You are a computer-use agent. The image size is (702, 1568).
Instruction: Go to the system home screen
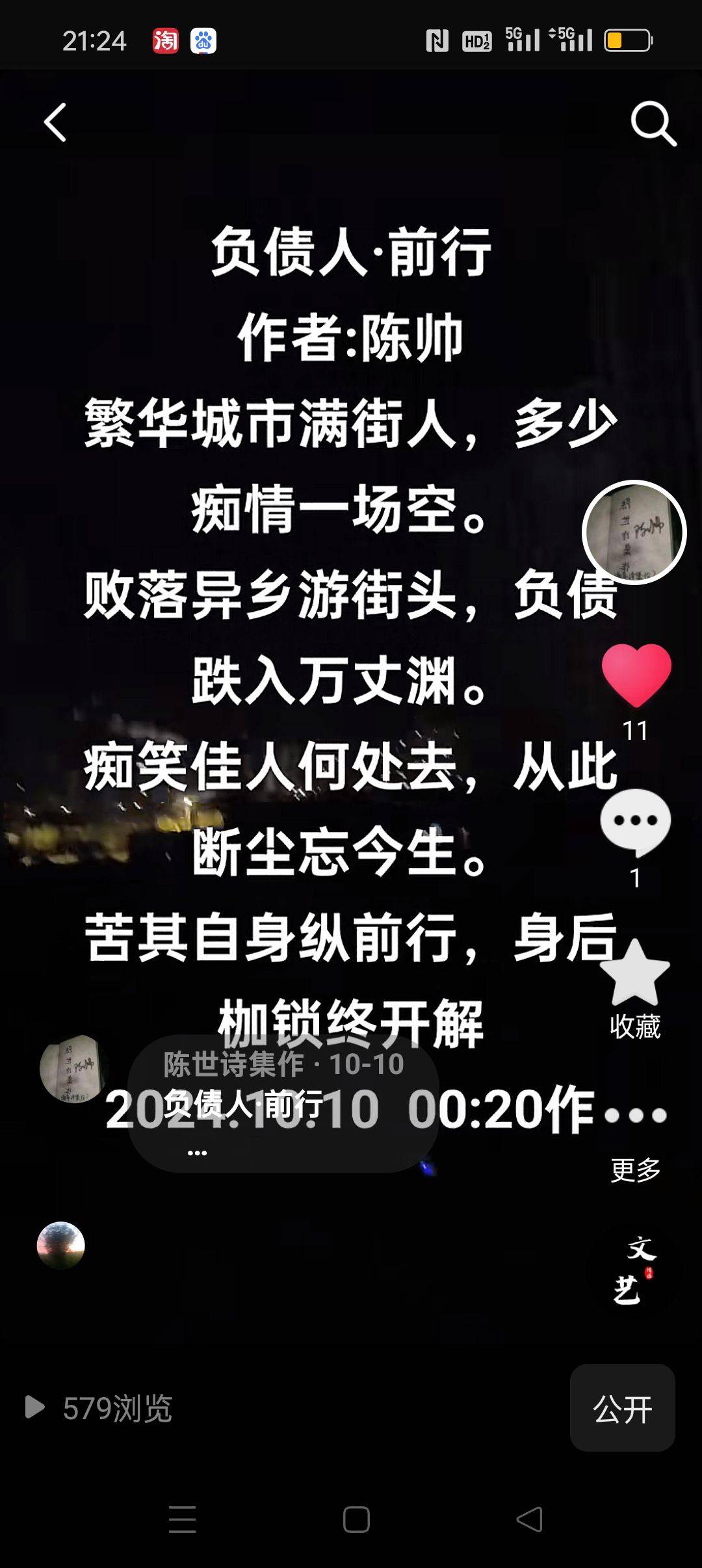(356, 1520)
